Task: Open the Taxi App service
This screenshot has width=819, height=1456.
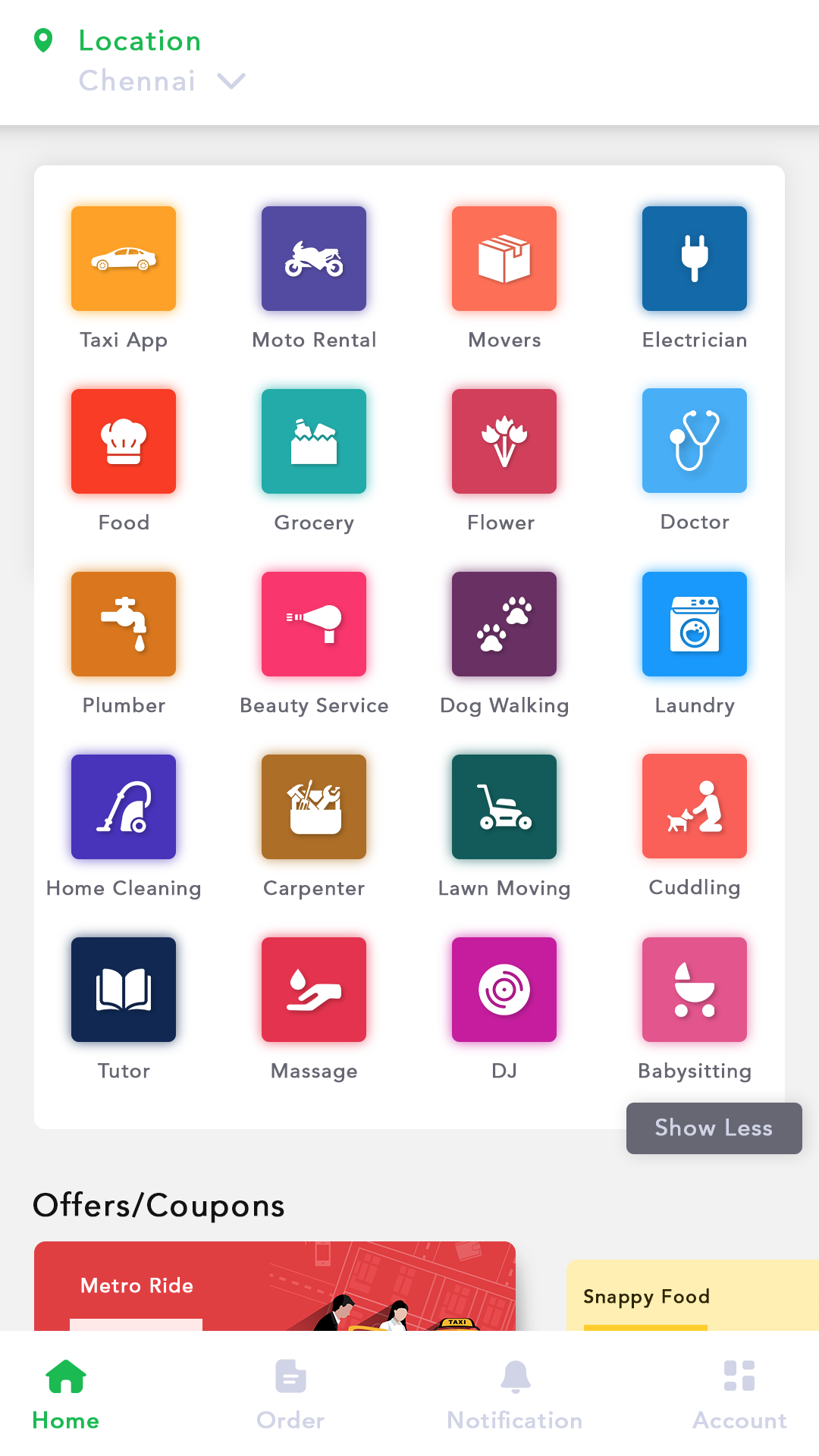Action: [124, 259]
